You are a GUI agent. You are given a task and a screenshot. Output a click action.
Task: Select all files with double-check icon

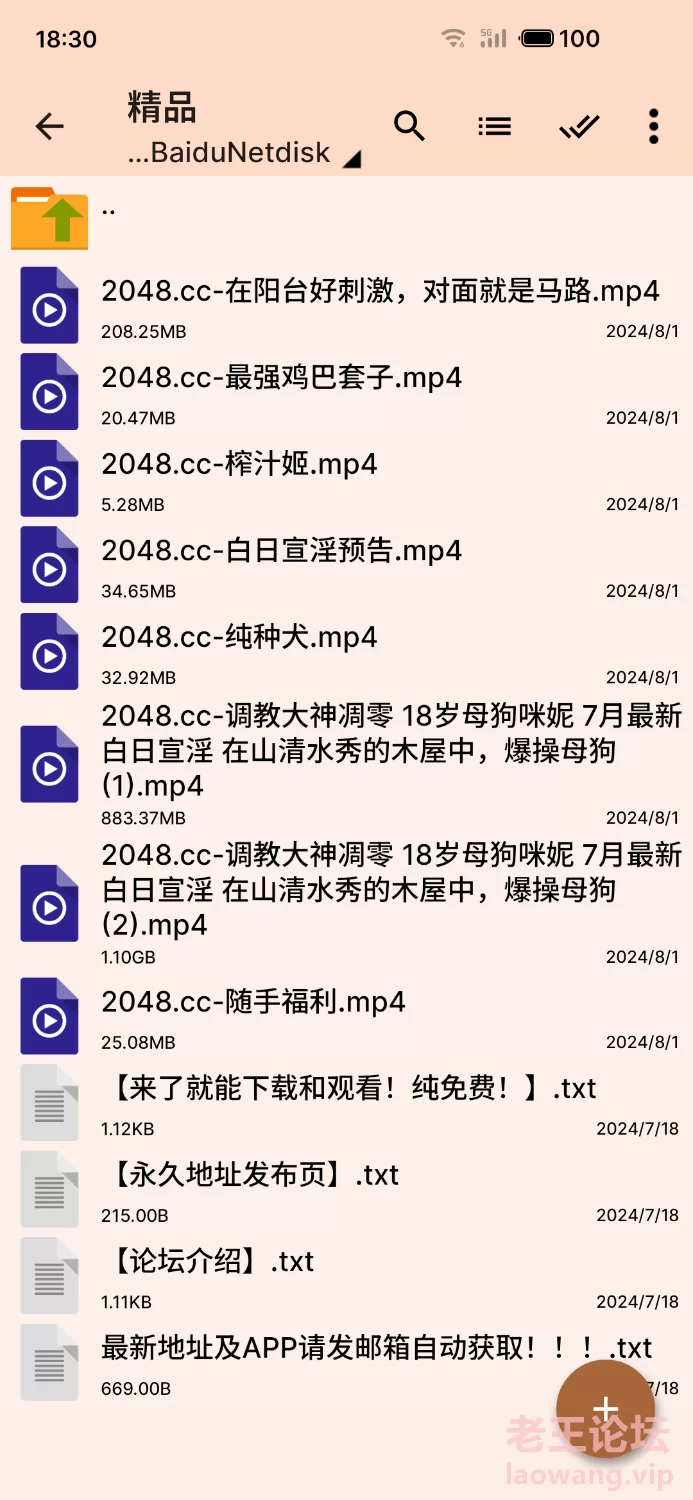pyautogui.click(x=579, y=126)
